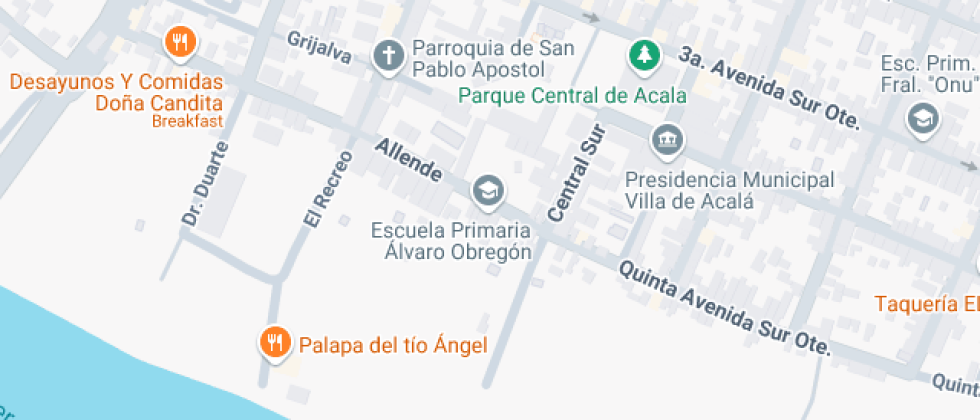Open the Presidencia Municipal Villa de Acalá marker
980x420 pixels.
666,141
